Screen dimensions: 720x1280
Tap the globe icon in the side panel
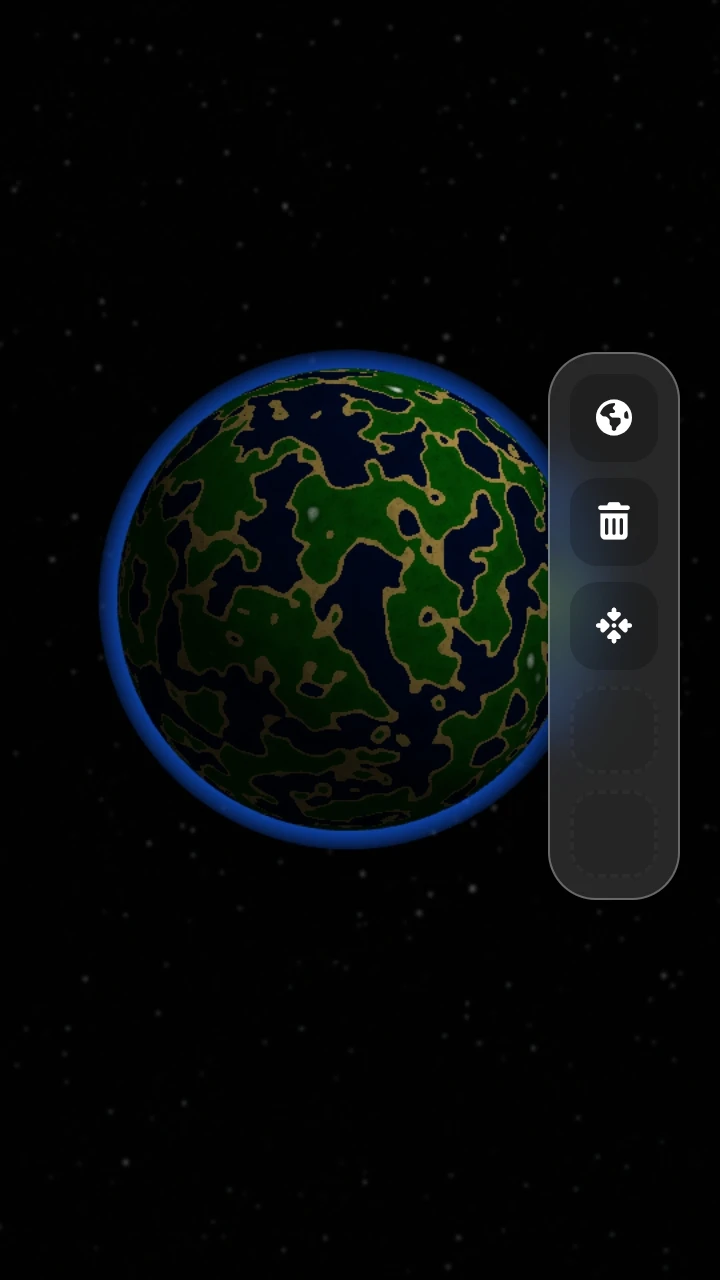point(614,417)
